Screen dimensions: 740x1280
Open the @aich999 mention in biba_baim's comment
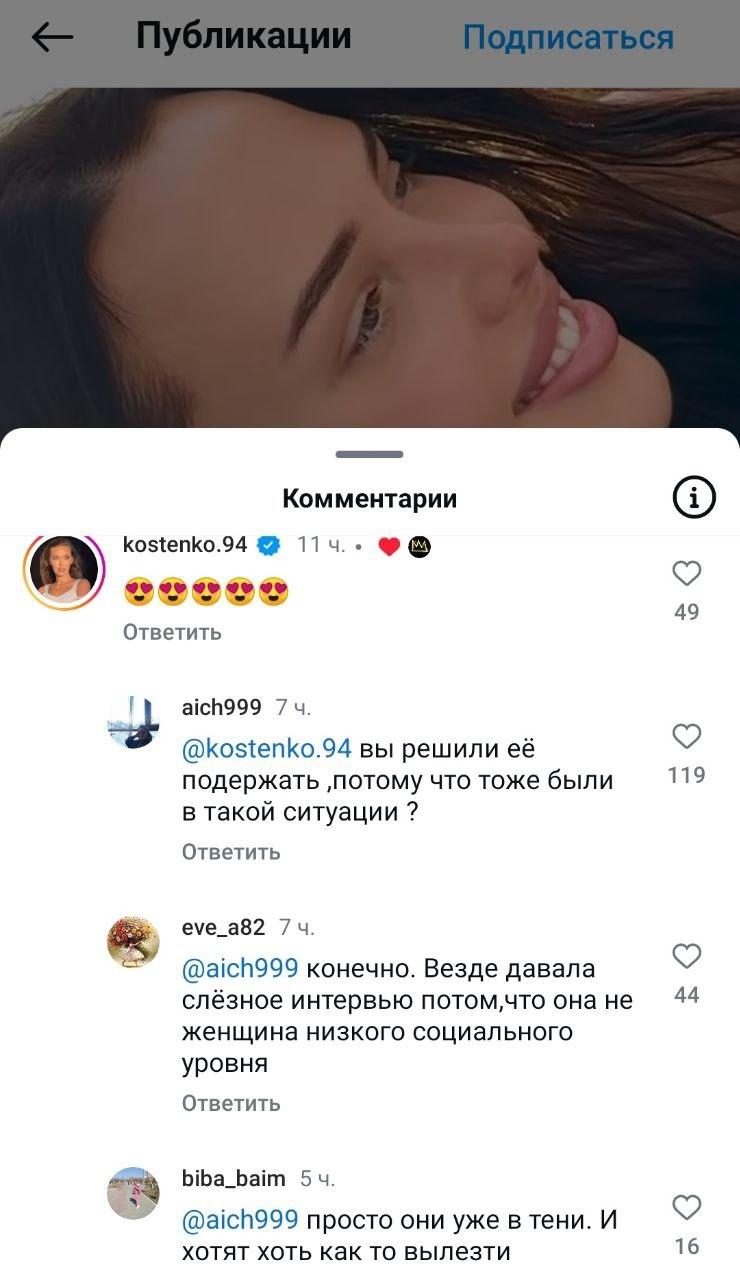click(240, 1219)
